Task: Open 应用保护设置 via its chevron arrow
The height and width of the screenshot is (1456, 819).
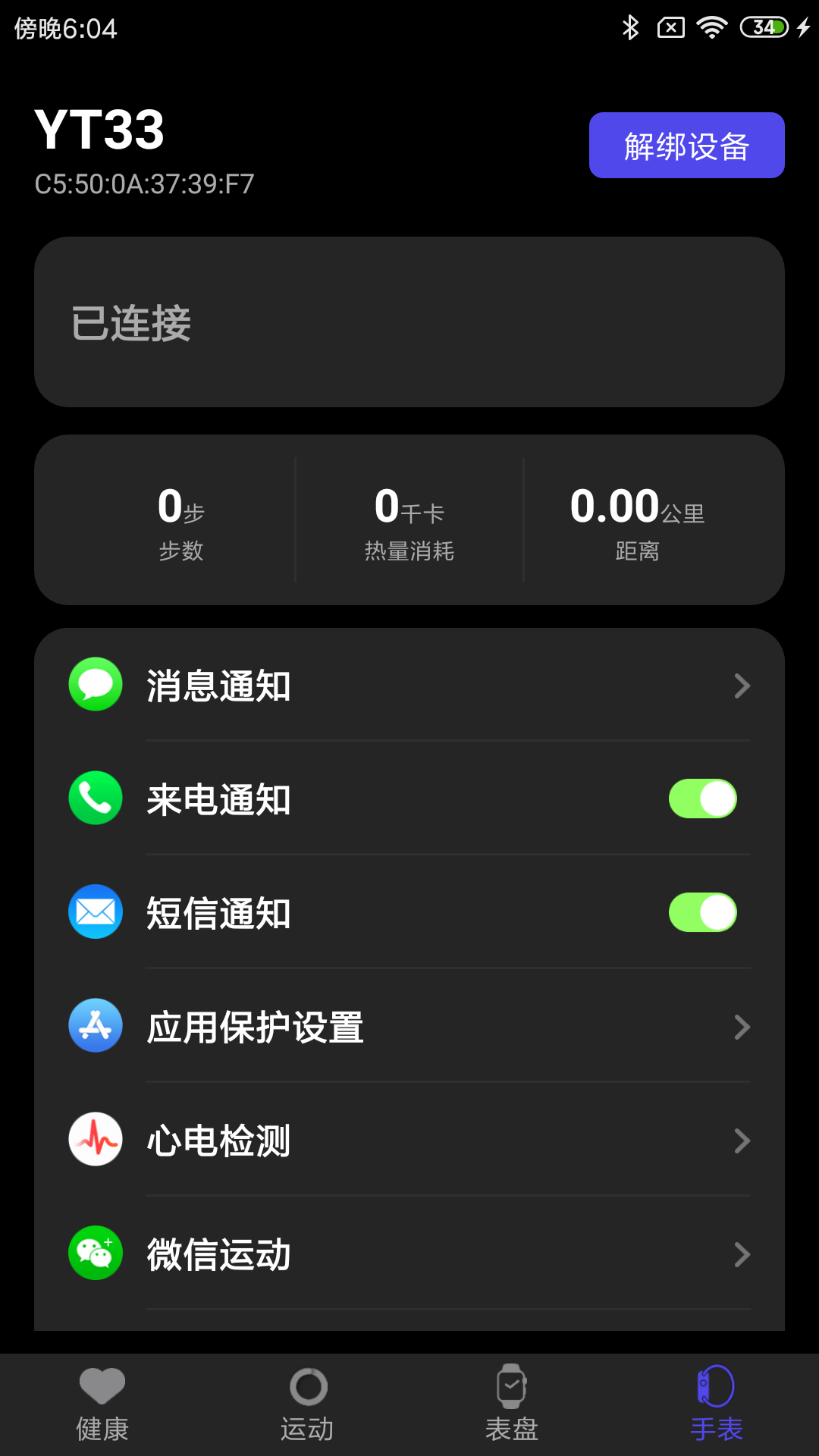Action: [742, 1026]
